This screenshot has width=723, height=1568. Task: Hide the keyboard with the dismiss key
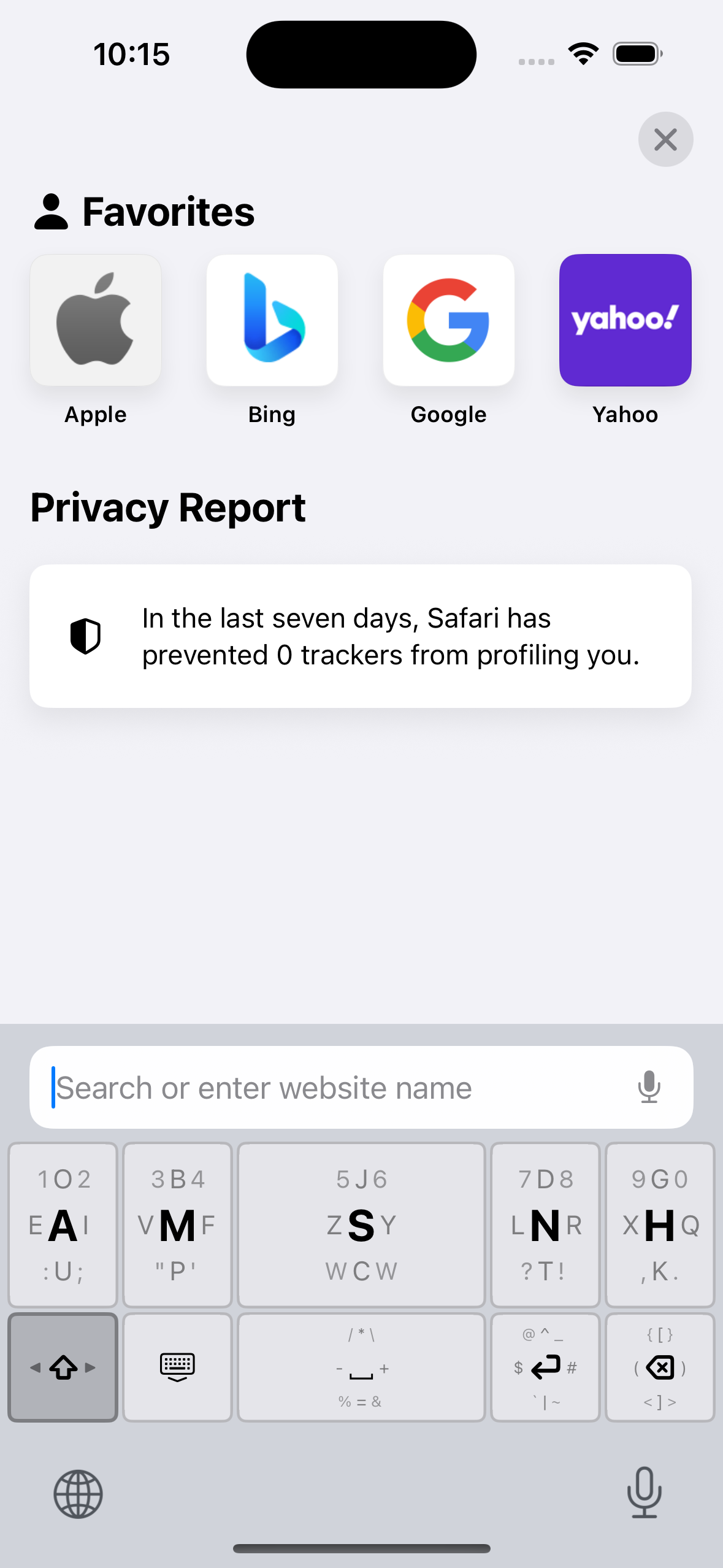[x=177, y=1367]
